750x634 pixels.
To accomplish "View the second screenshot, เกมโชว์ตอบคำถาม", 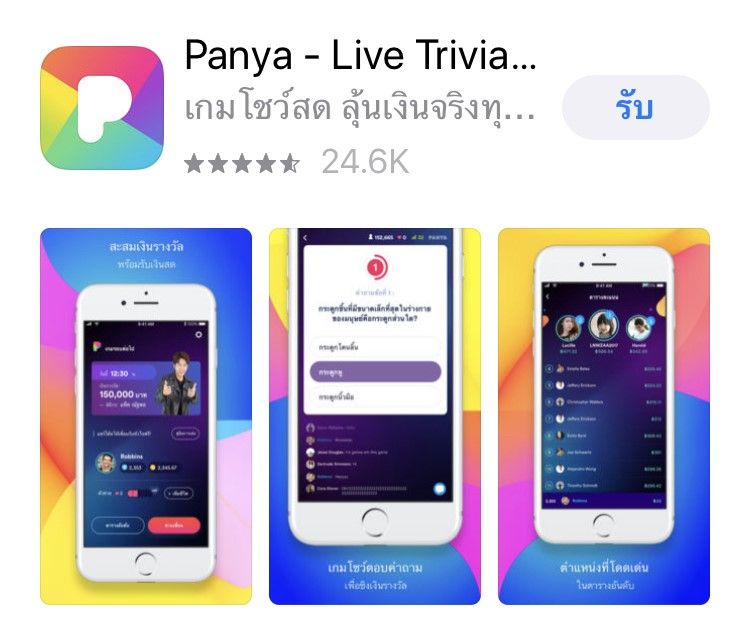I will [375, 416].
